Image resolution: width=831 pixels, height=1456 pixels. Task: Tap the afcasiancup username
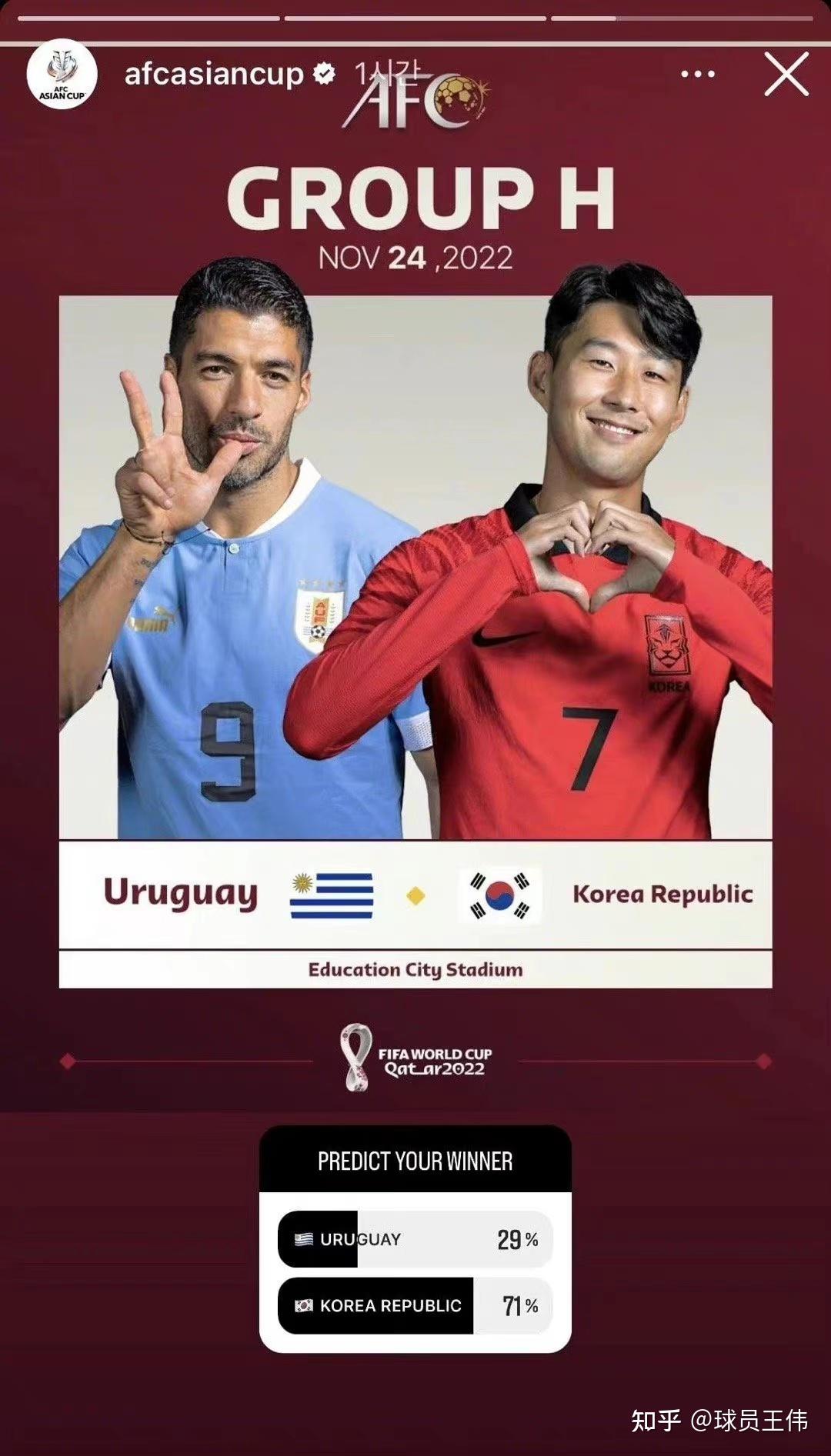coord(214,75)
